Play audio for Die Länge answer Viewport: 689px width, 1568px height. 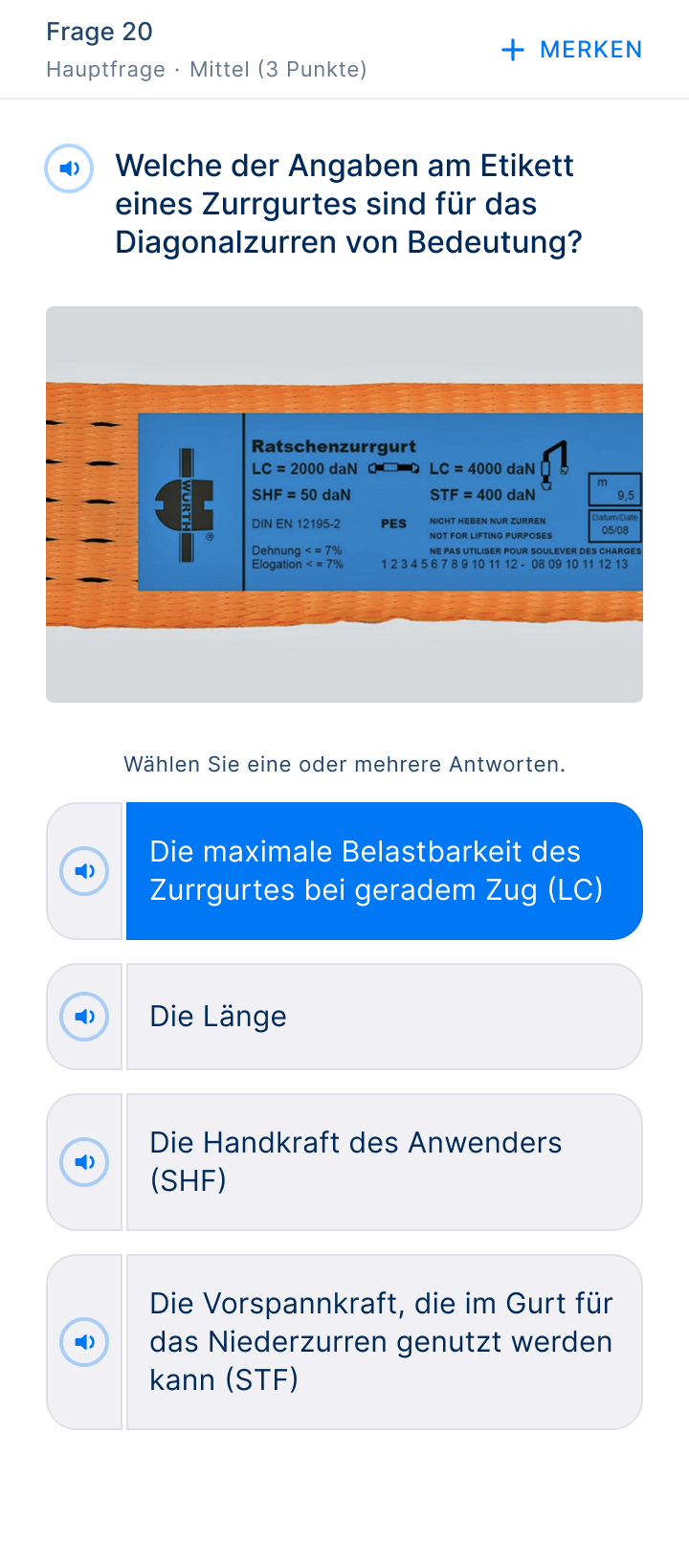click(x=84, y=1017)
